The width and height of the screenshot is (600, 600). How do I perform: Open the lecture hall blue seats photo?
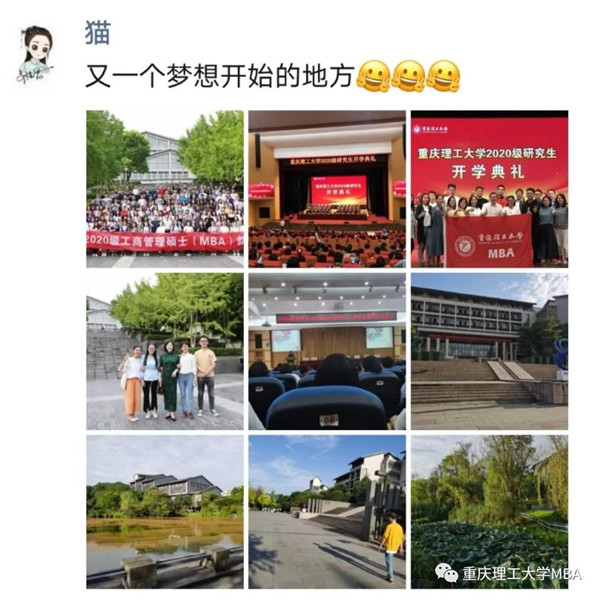point(327,351)
